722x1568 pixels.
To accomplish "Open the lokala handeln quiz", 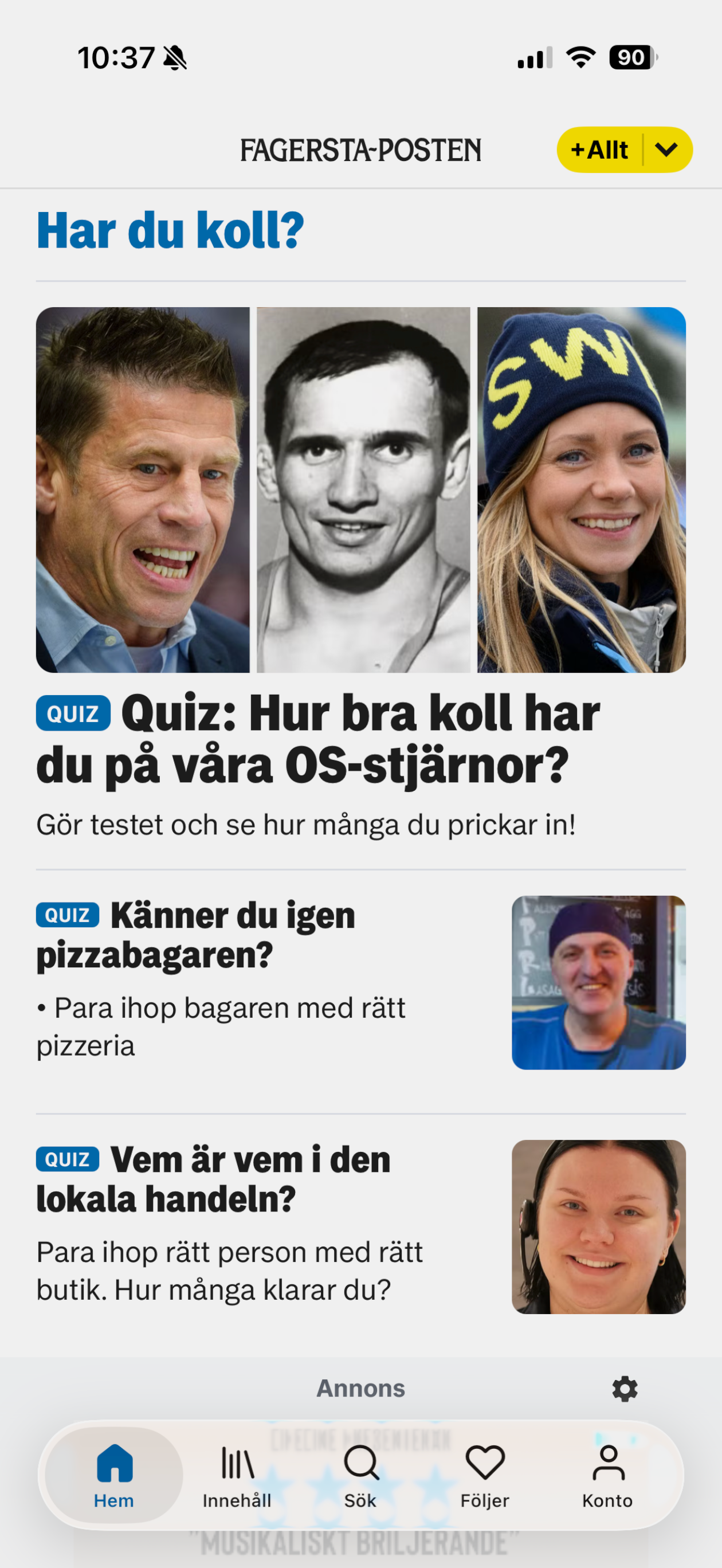I will 213,1179.
